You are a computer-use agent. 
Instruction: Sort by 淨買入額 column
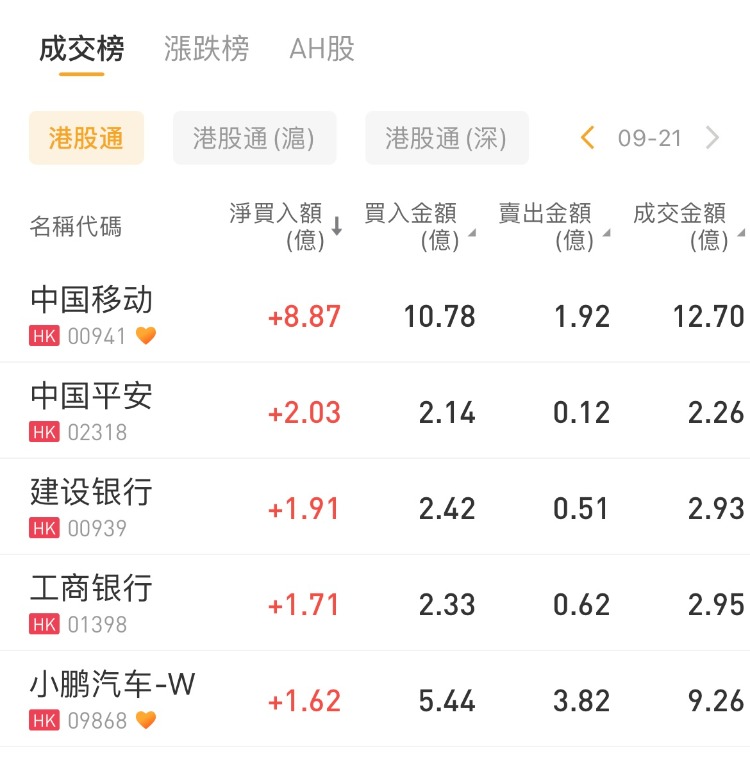click(x=285, y=226)
